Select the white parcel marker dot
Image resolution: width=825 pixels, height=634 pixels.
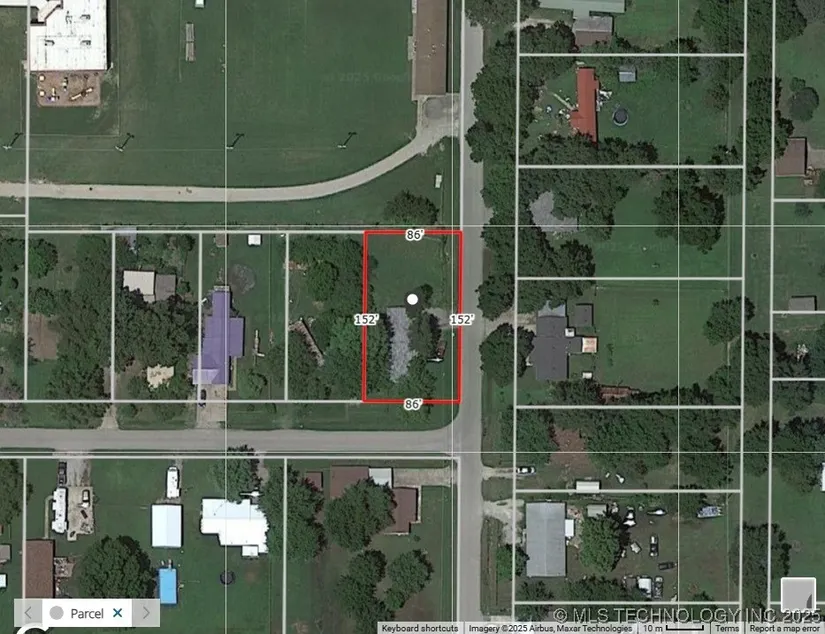click(x=412, y=299)
